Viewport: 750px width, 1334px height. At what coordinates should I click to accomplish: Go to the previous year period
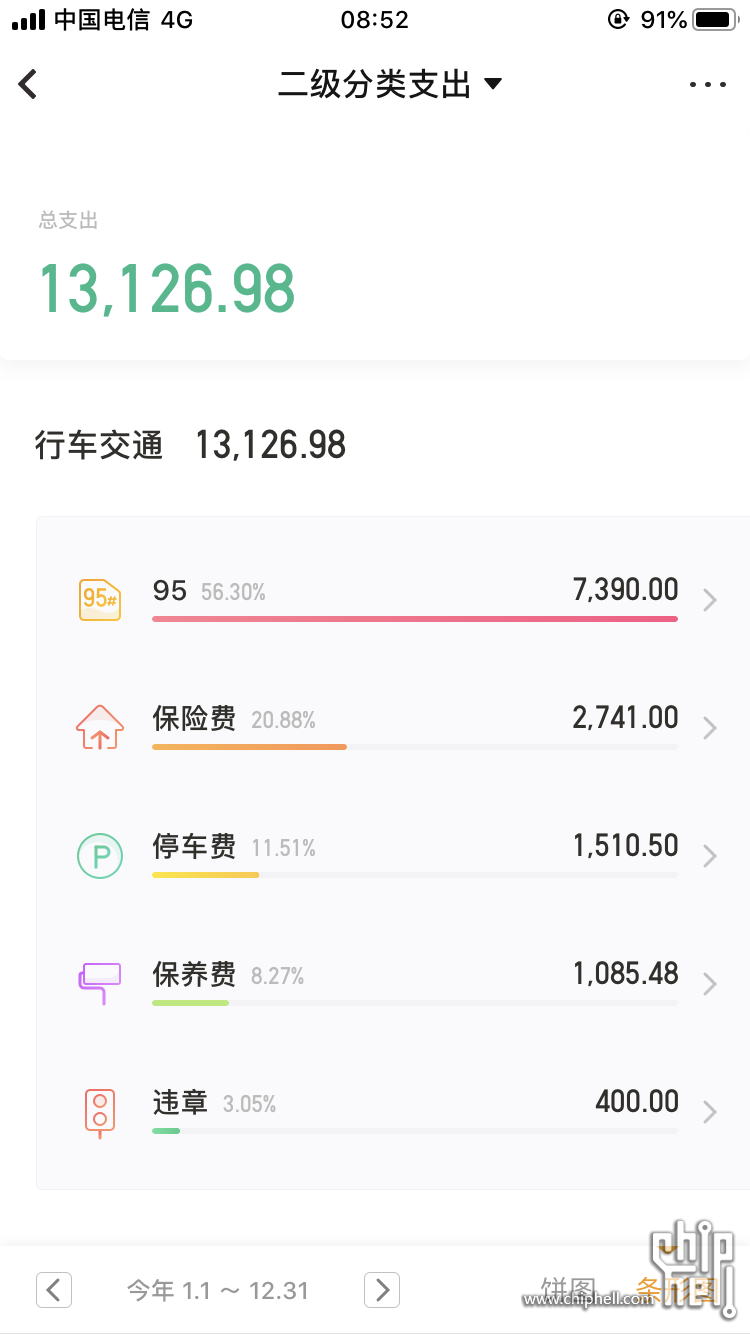[x=54, y=1290]
